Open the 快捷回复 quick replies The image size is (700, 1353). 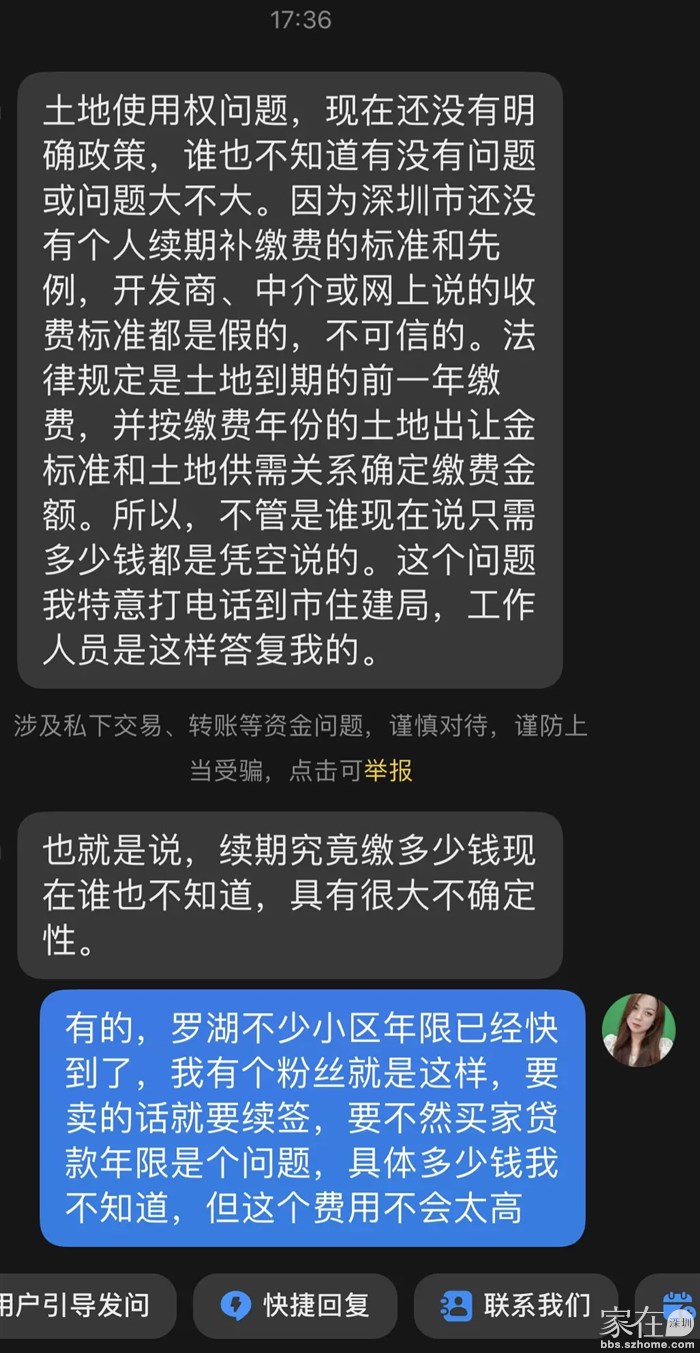pos(295,1305)
